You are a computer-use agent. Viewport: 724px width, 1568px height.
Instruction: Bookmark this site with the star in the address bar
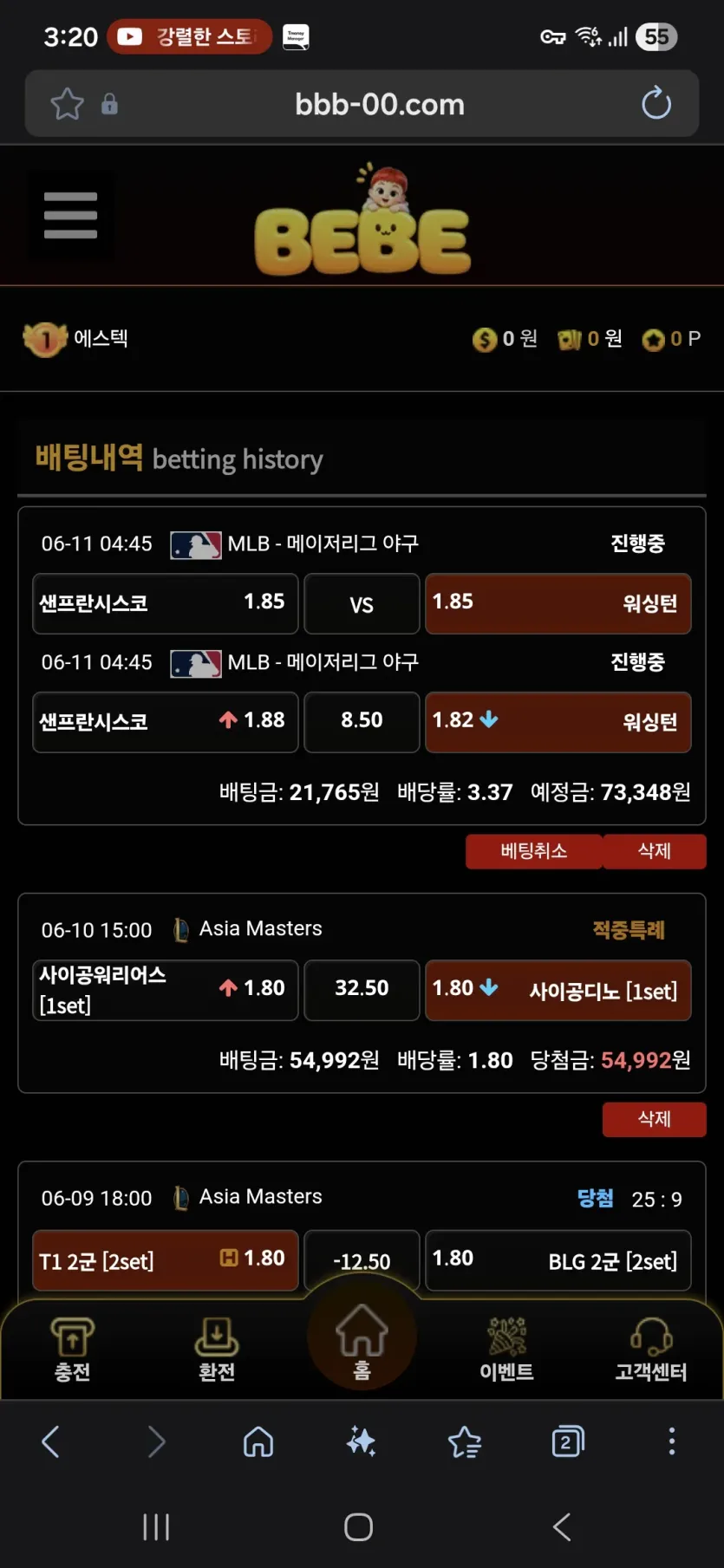pyautogui.click(x=67, y=104)
